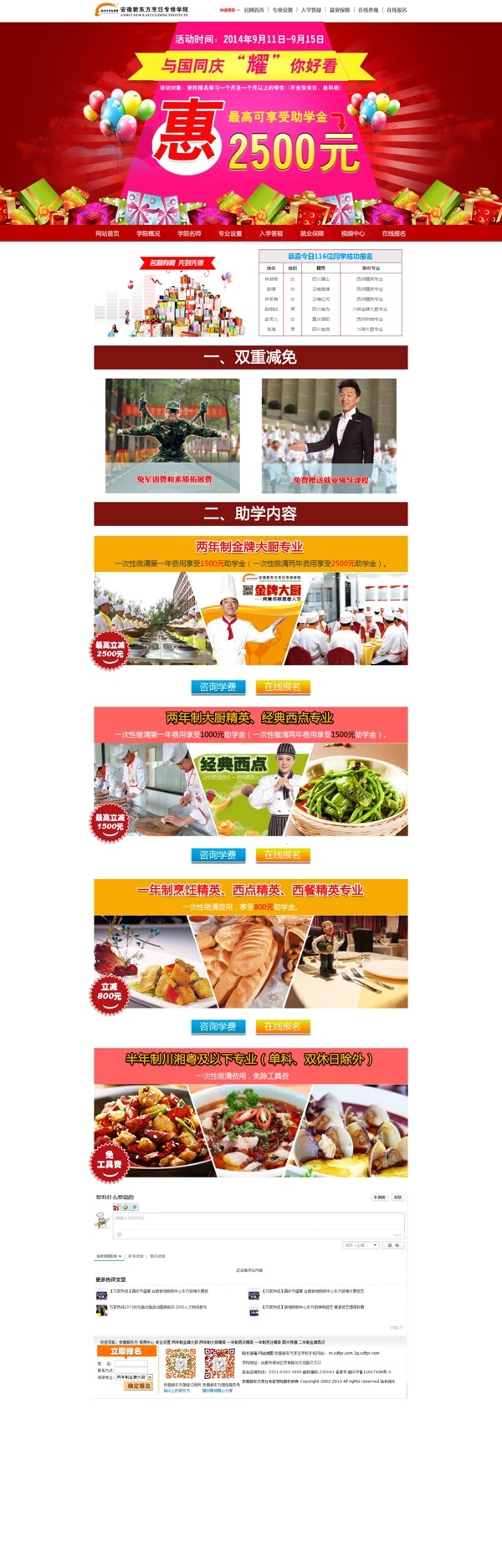Tap the 姓名 field in the signup form
Image resolution: width=502 pixels, height=1568 pixels.
coord(131,1363)
